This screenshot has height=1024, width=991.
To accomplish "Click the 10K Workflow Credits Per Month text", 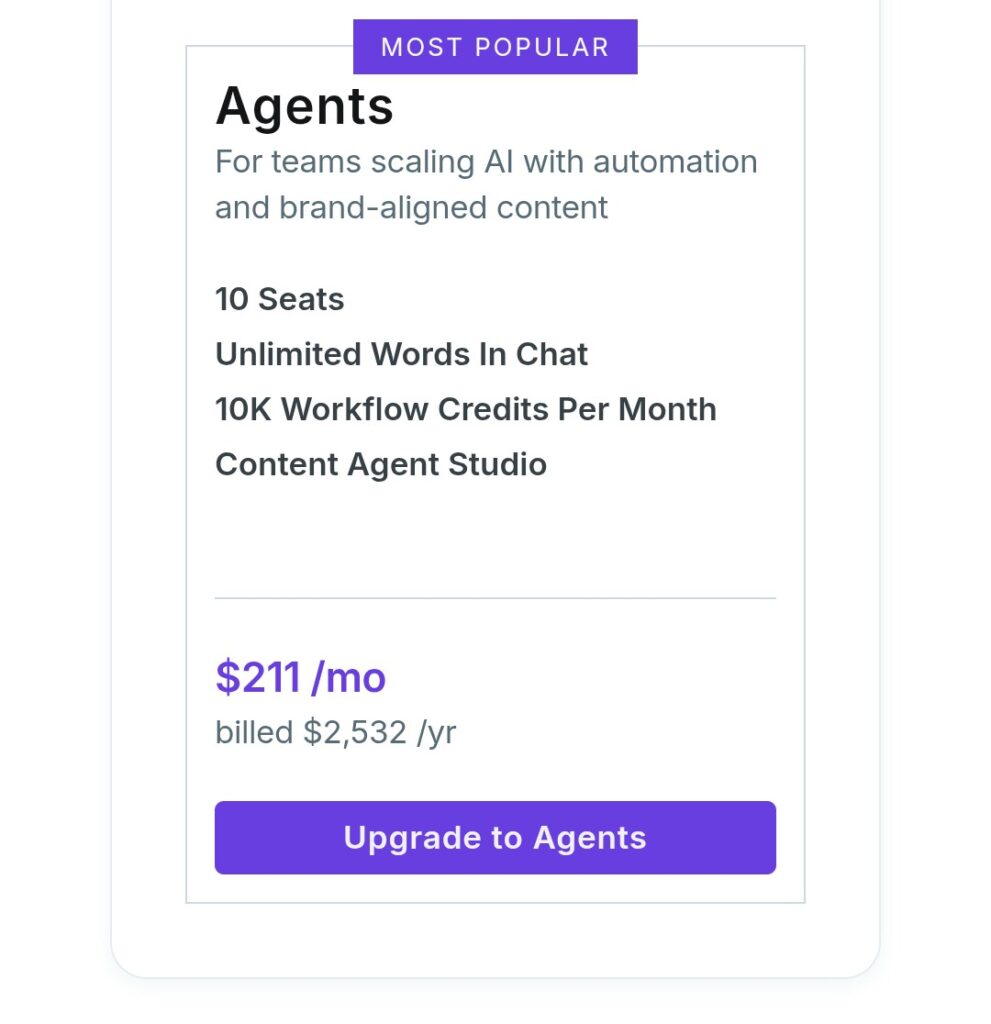I will pyautogui.click(x=466, y=409).
